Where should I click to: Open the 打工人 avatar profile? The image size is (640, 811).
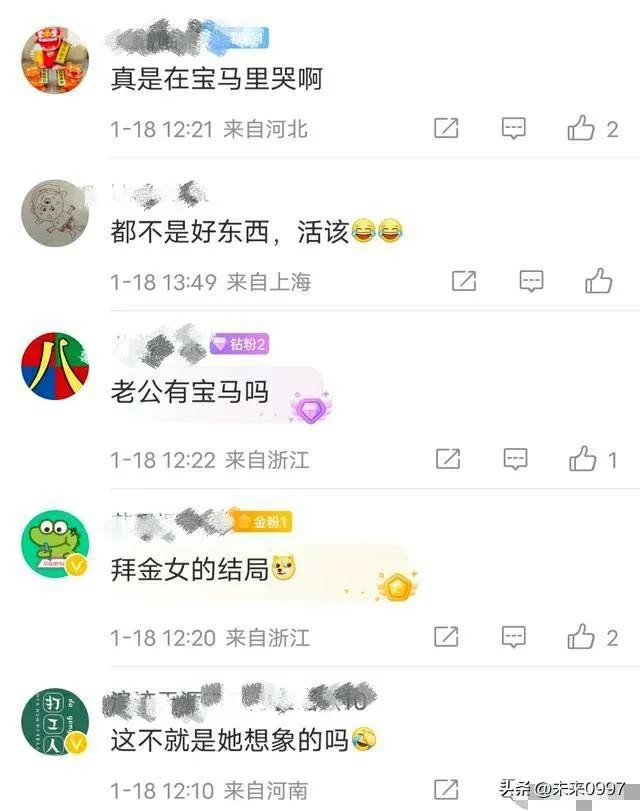point(55,724)
